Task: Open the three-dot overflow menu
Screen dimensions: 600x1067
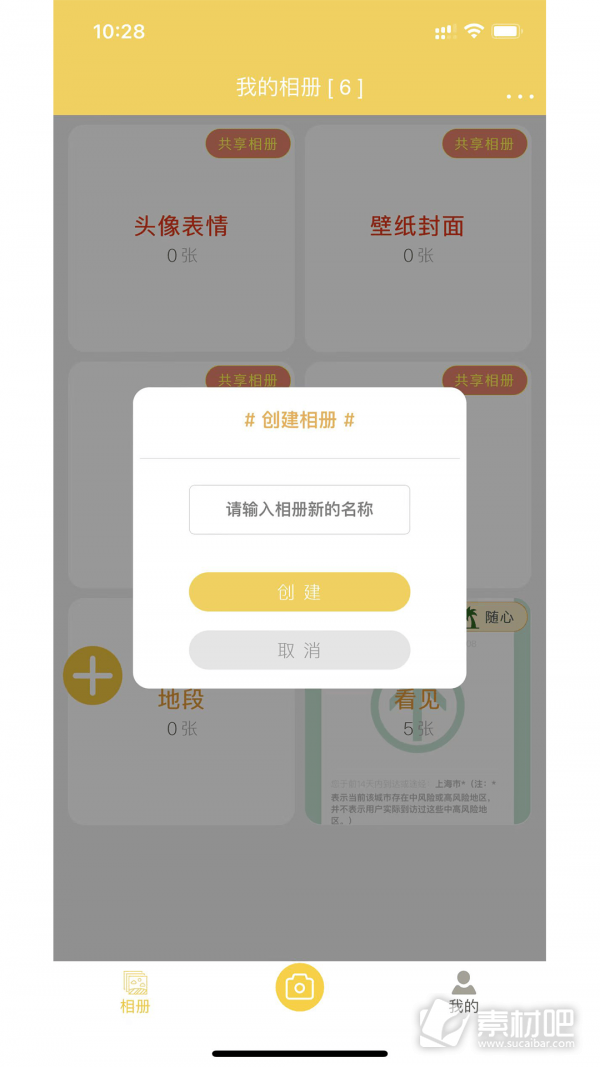Action: click(x=520, y=97)
